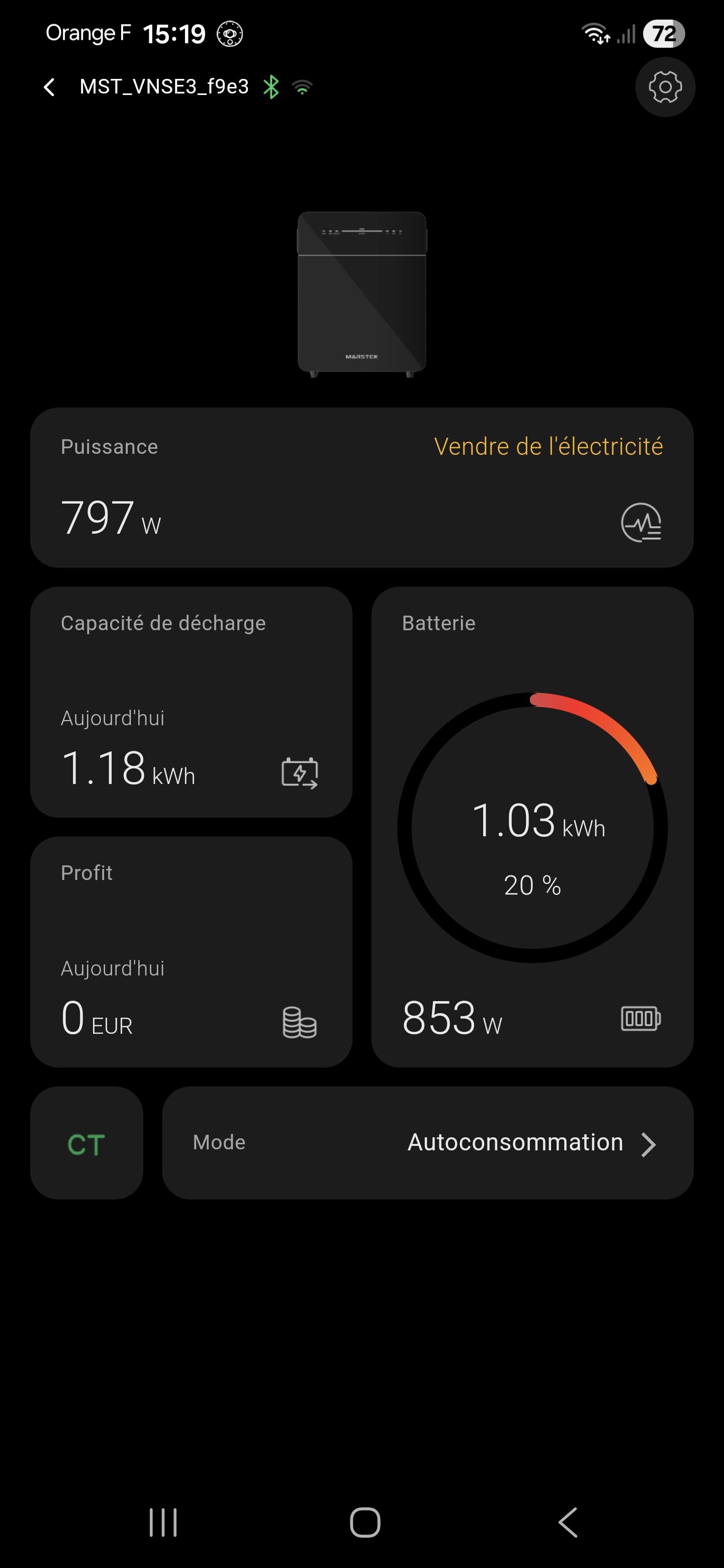
Task: Open the recent apps view
Action: [x=163, y=1522]
